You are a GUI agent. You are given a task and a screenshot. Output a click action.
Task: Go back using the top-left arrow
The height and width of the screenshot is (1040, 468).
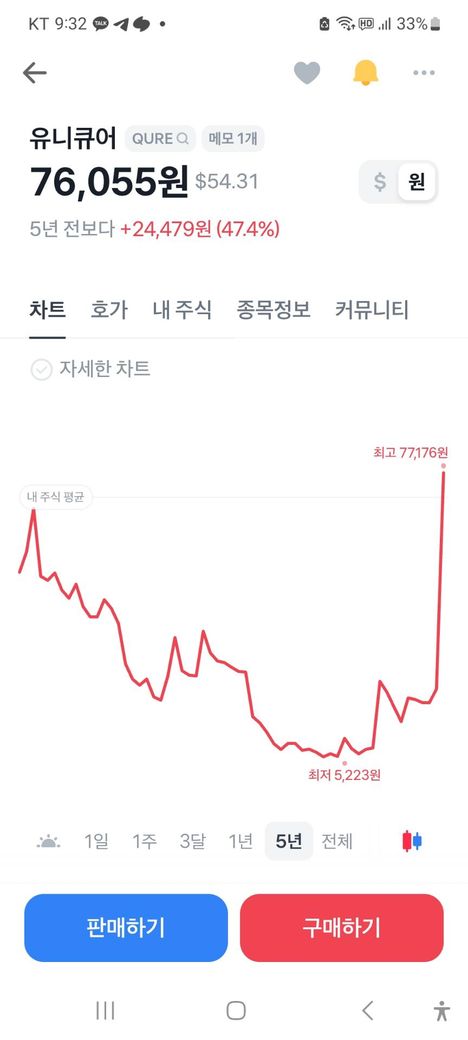(x=34, y=73)
